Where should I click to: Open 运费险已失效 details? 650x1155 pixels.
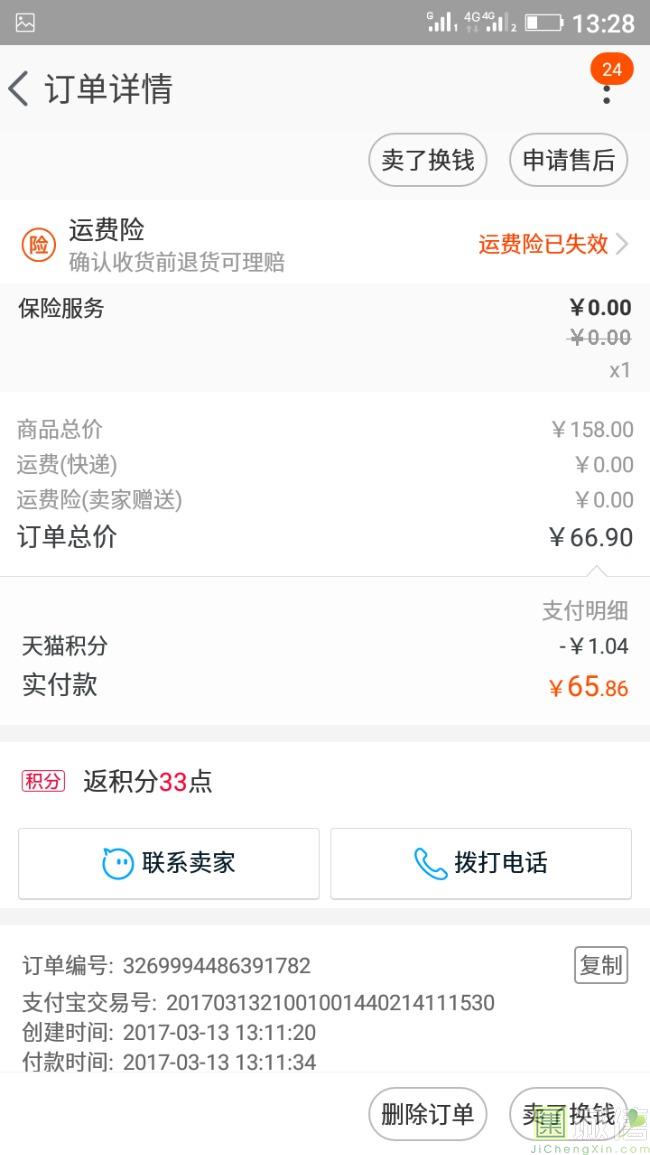tap(553, 244)
